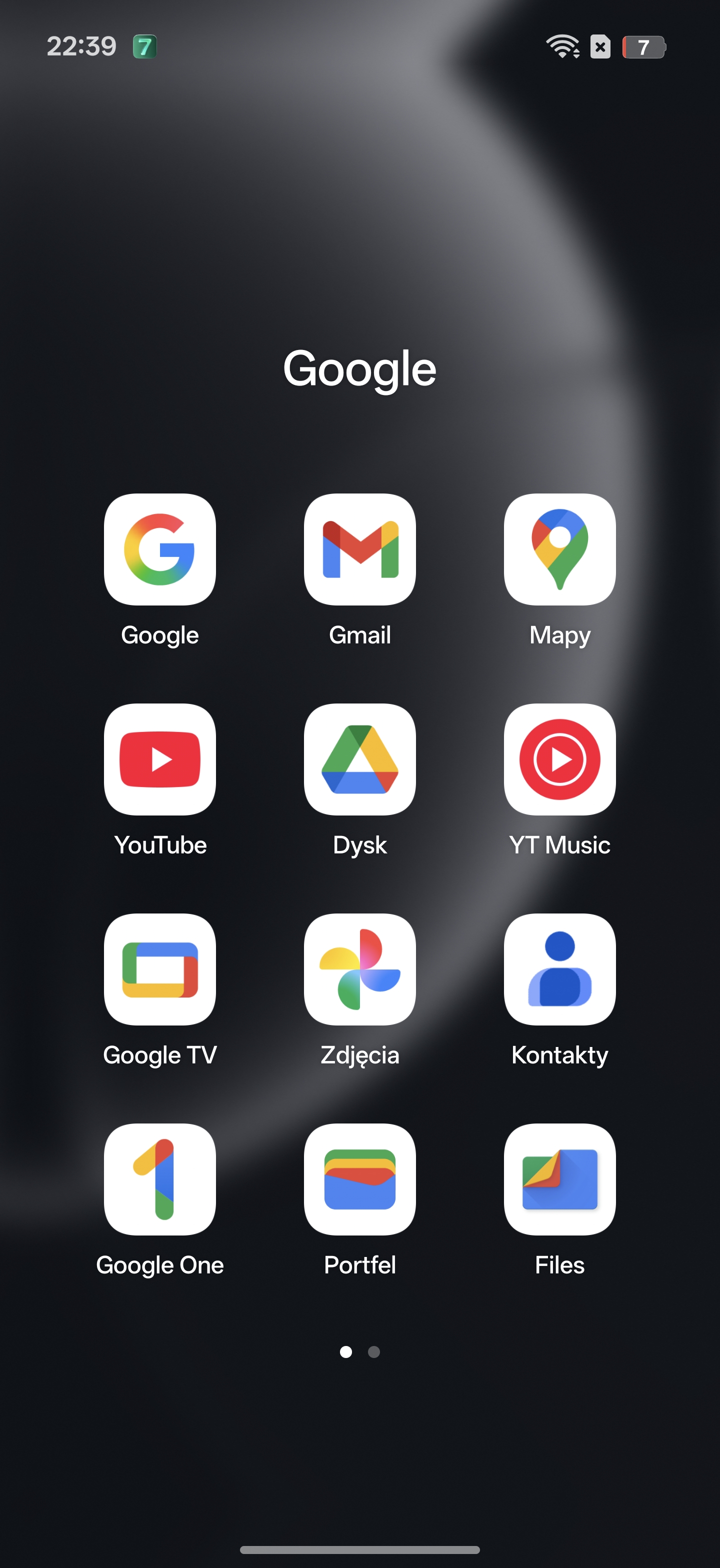This screenshot has width=720, height=1568.
Task: Open Portfel (Google Wallet)
Action: tap(359, 1179)
